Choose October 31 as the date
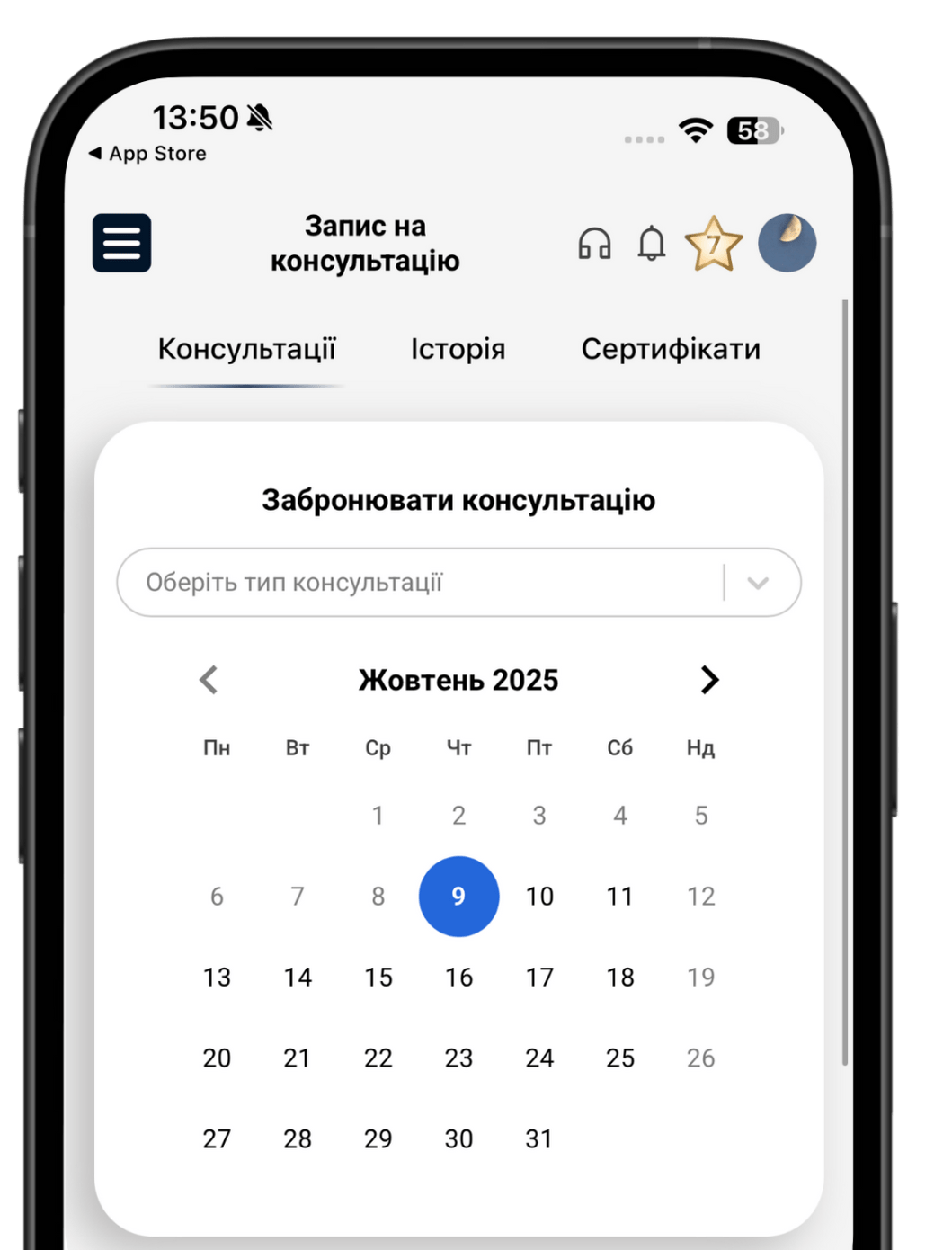The image size is (952, 1250). [x=539, y=1139]
